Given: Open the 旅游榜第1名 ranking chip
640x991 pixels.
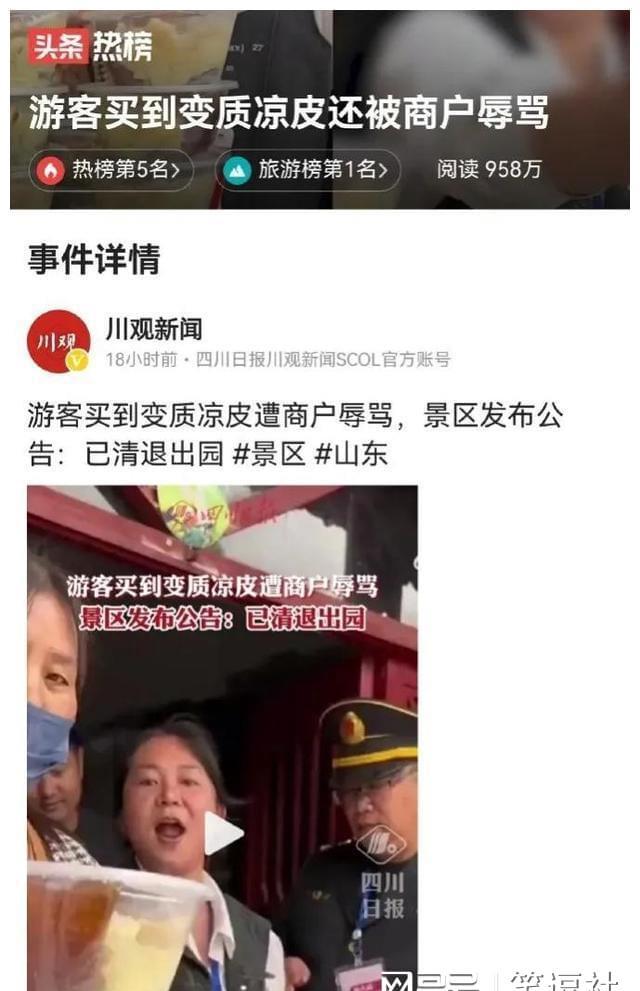Looking at the screenshot, I should [306, 170].
